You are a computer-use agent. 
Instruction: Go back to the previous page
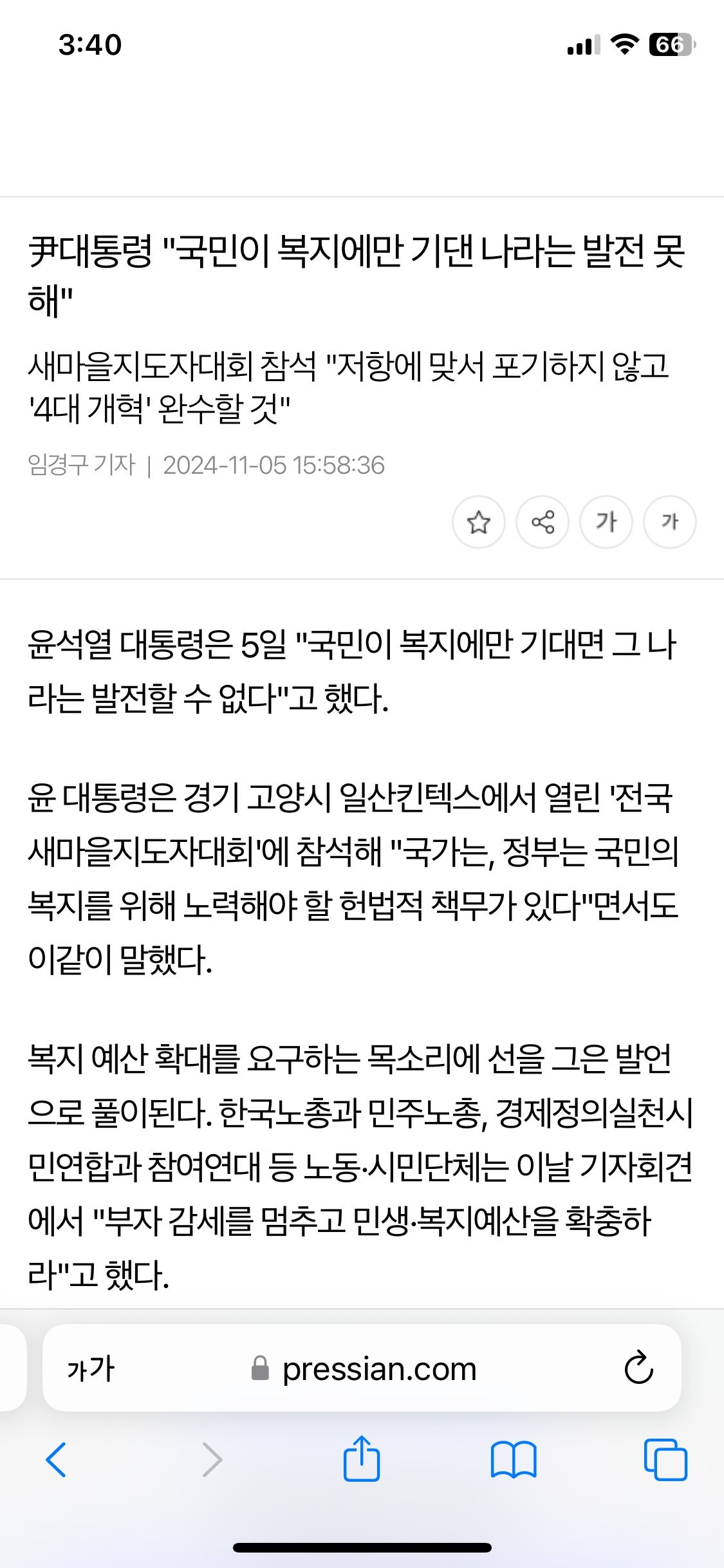(x=56, y=1459)
